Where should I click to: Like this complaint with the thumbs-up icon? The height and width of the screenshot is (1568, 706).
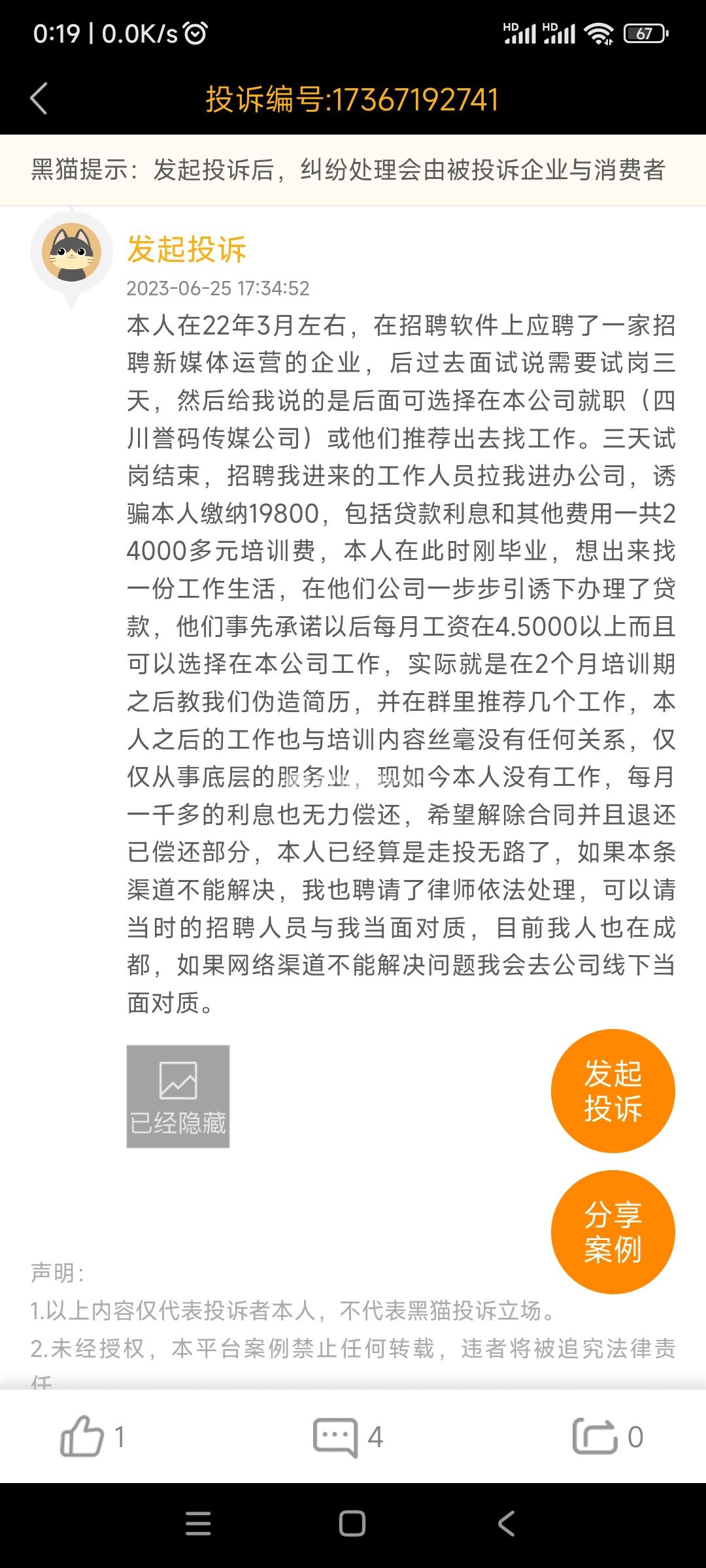[82, 1437]
